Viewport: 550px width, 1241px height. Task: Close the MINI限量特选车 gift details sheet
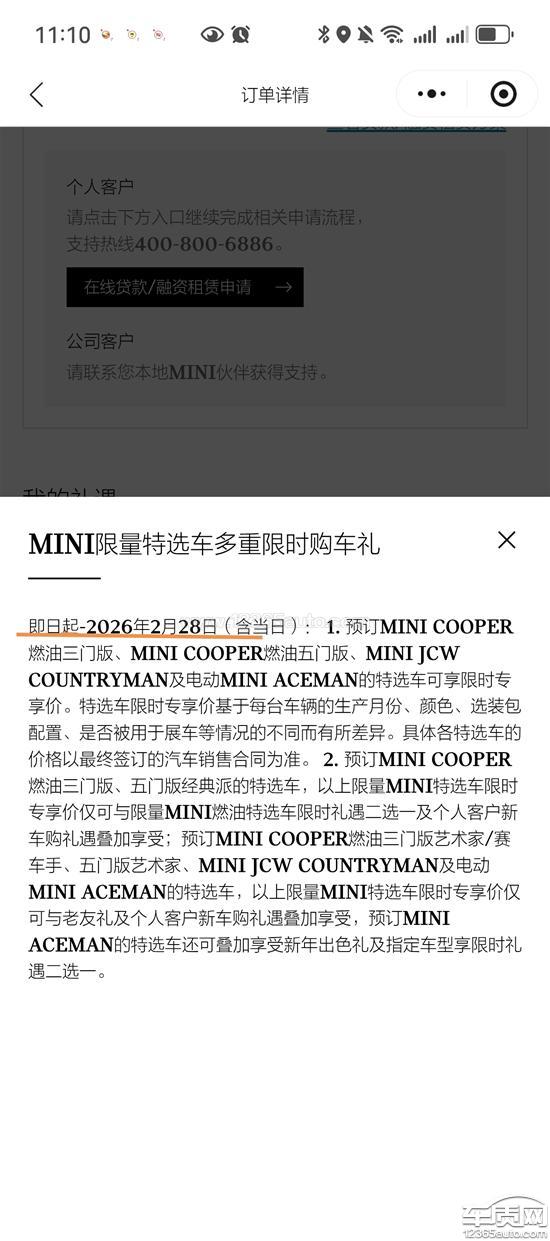tap(507, 540)
